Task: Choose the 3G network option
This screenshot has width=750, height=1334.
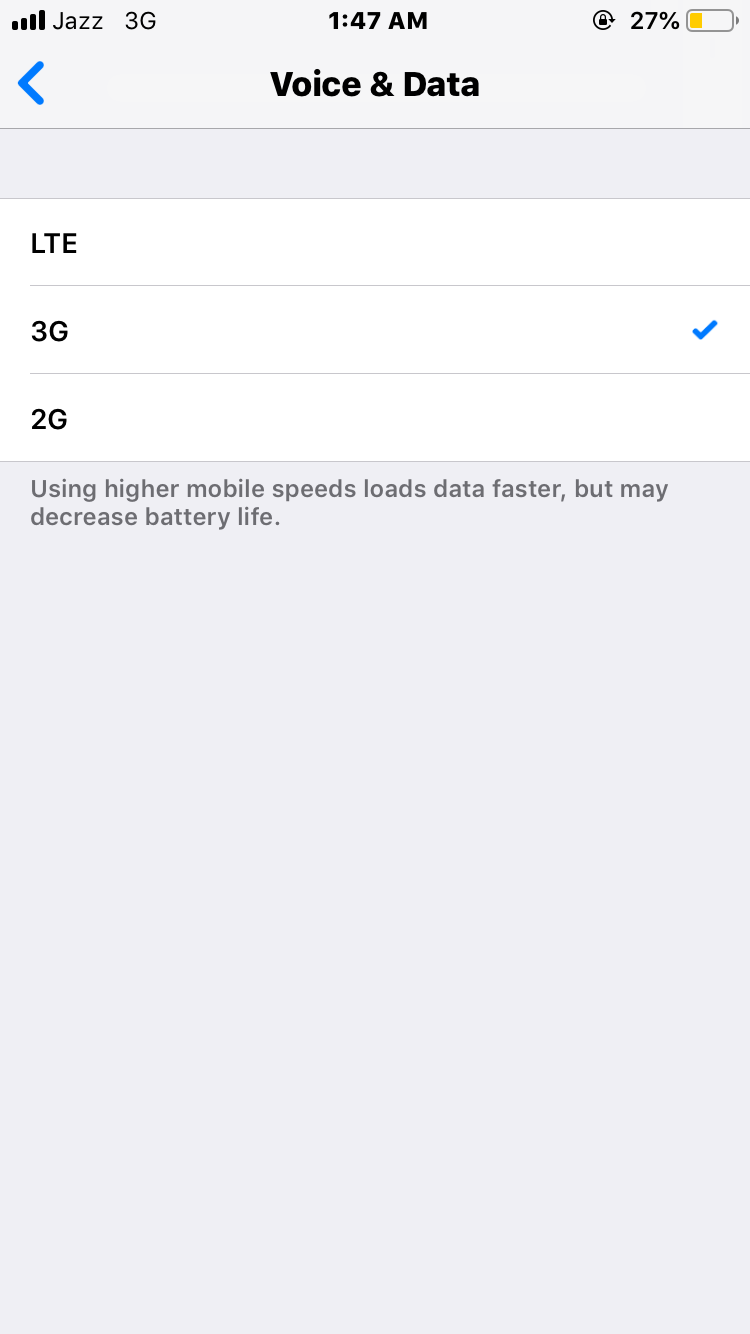Action: click(x=375, y=330)
